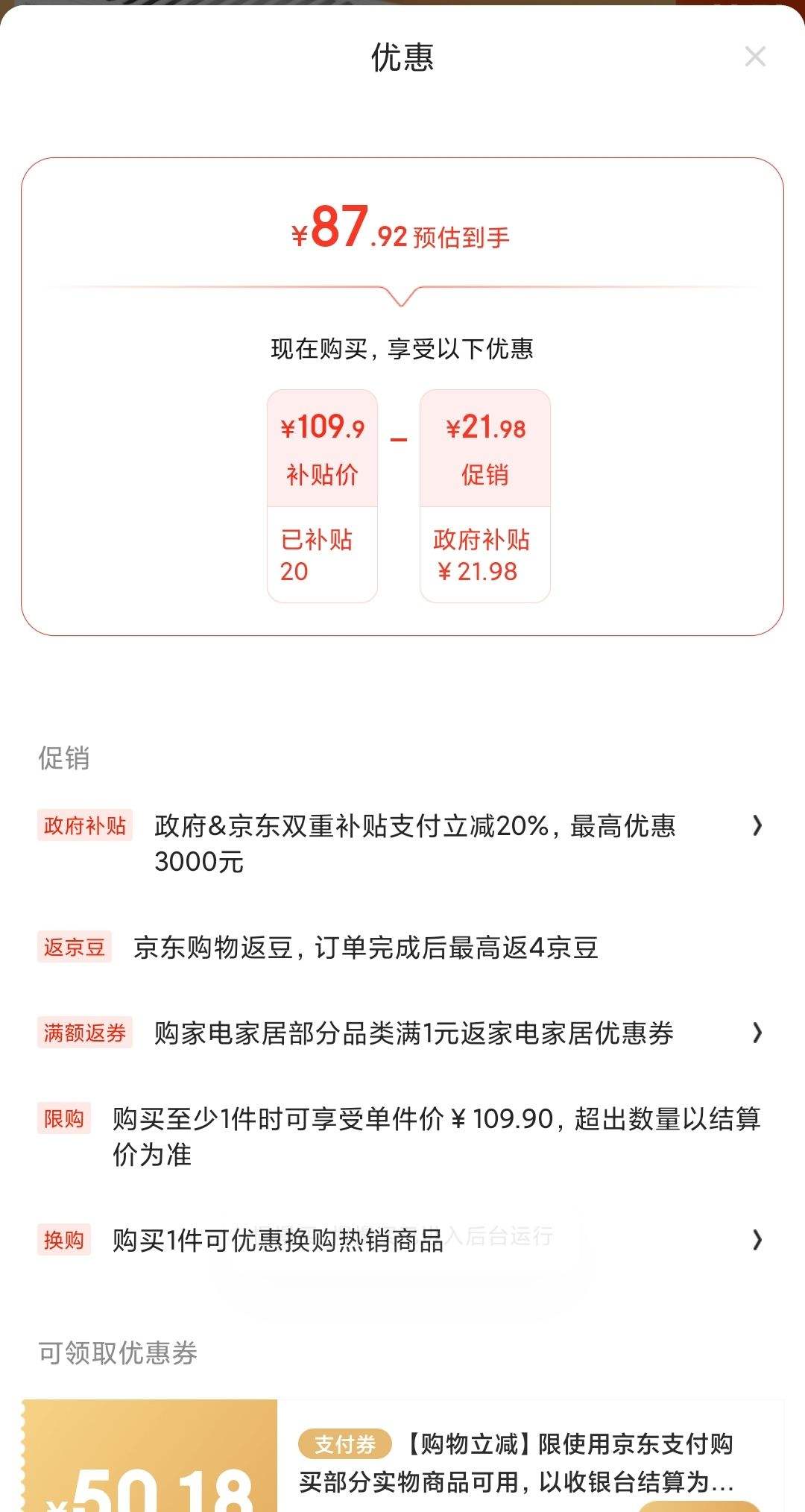This screenshot has width=805, height=1512.
Task: Close the 优惠 popup
Action: 757,57
